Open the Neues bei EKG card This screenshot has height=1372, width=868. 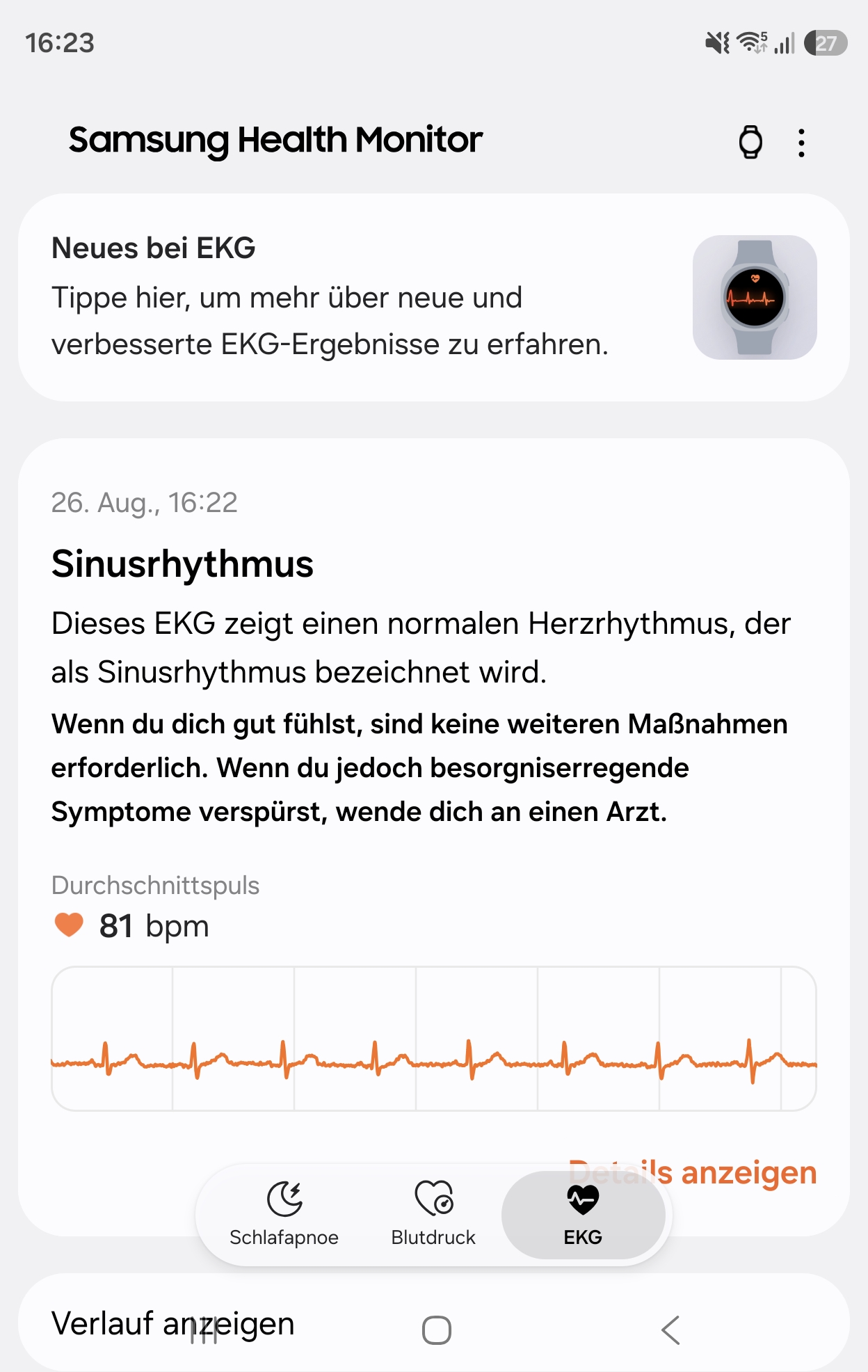click(x=434, y=297)
